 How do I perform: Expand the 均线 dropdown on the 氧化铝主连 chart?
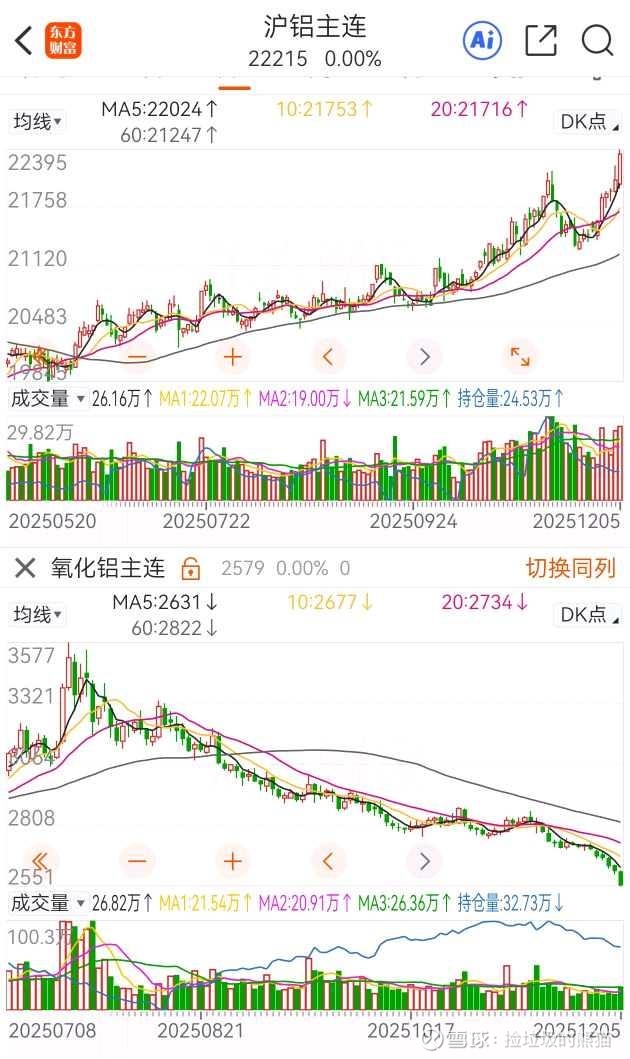pyautogui.click(x=37, y=614)
